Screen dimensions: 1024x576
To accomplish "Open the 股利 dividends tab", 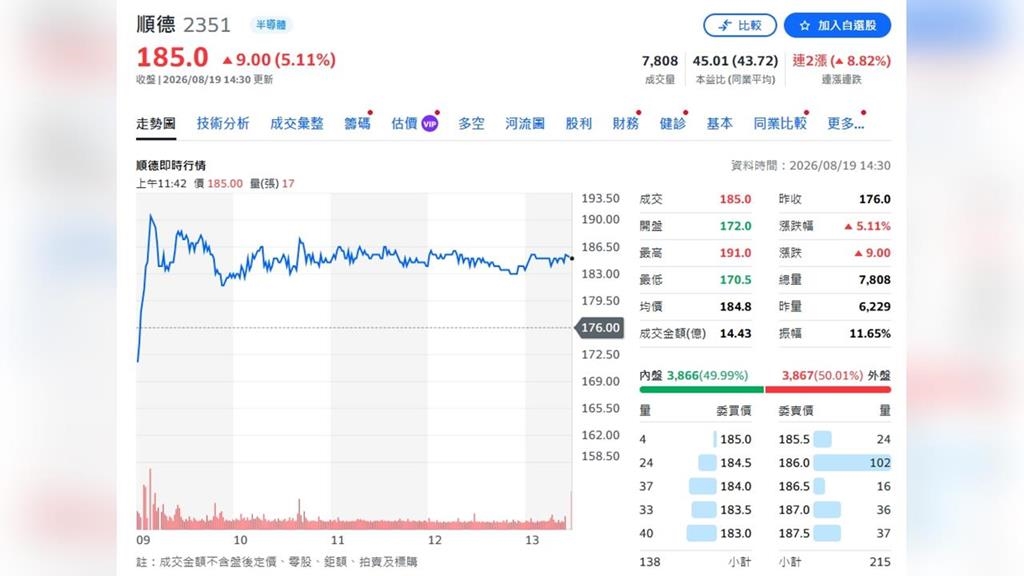I will pos(578,123).
